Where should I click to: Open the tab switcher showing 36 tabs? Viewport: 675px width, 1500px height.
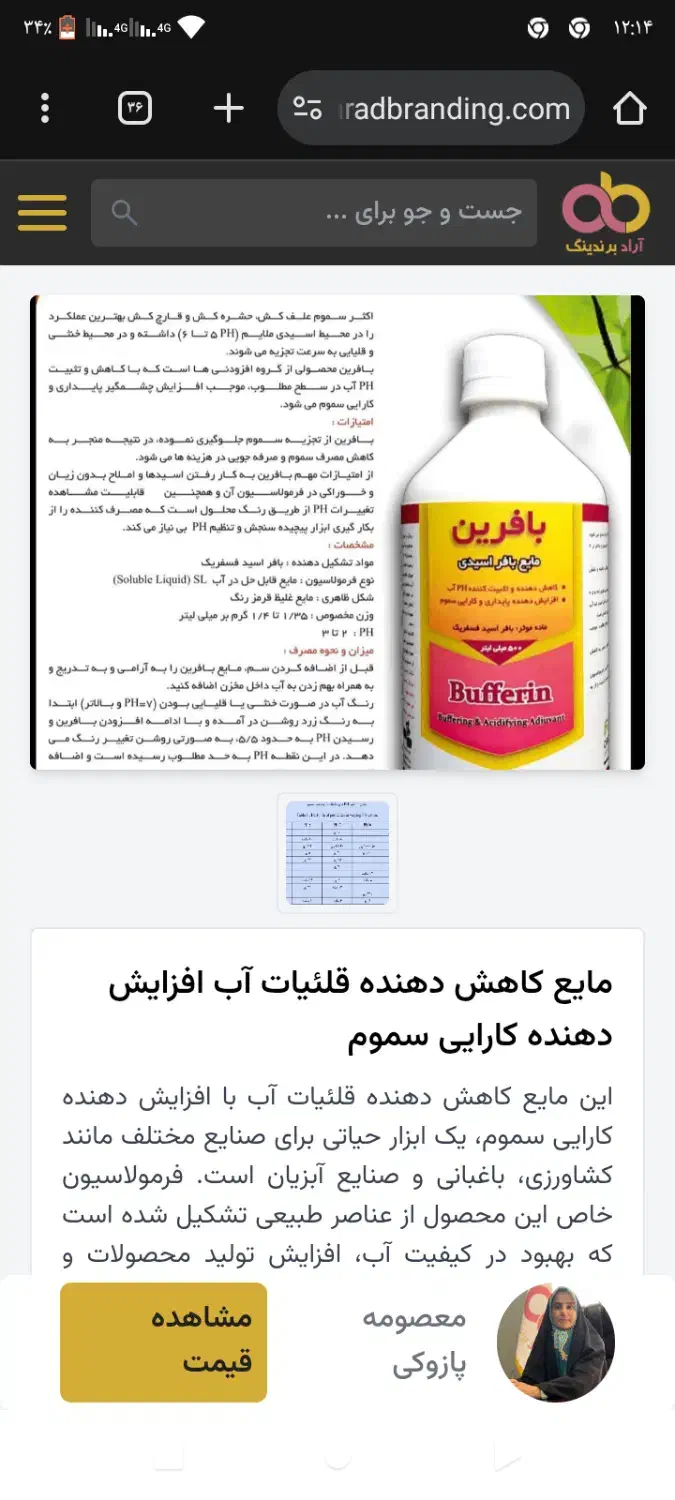click(x=135, y=108)
